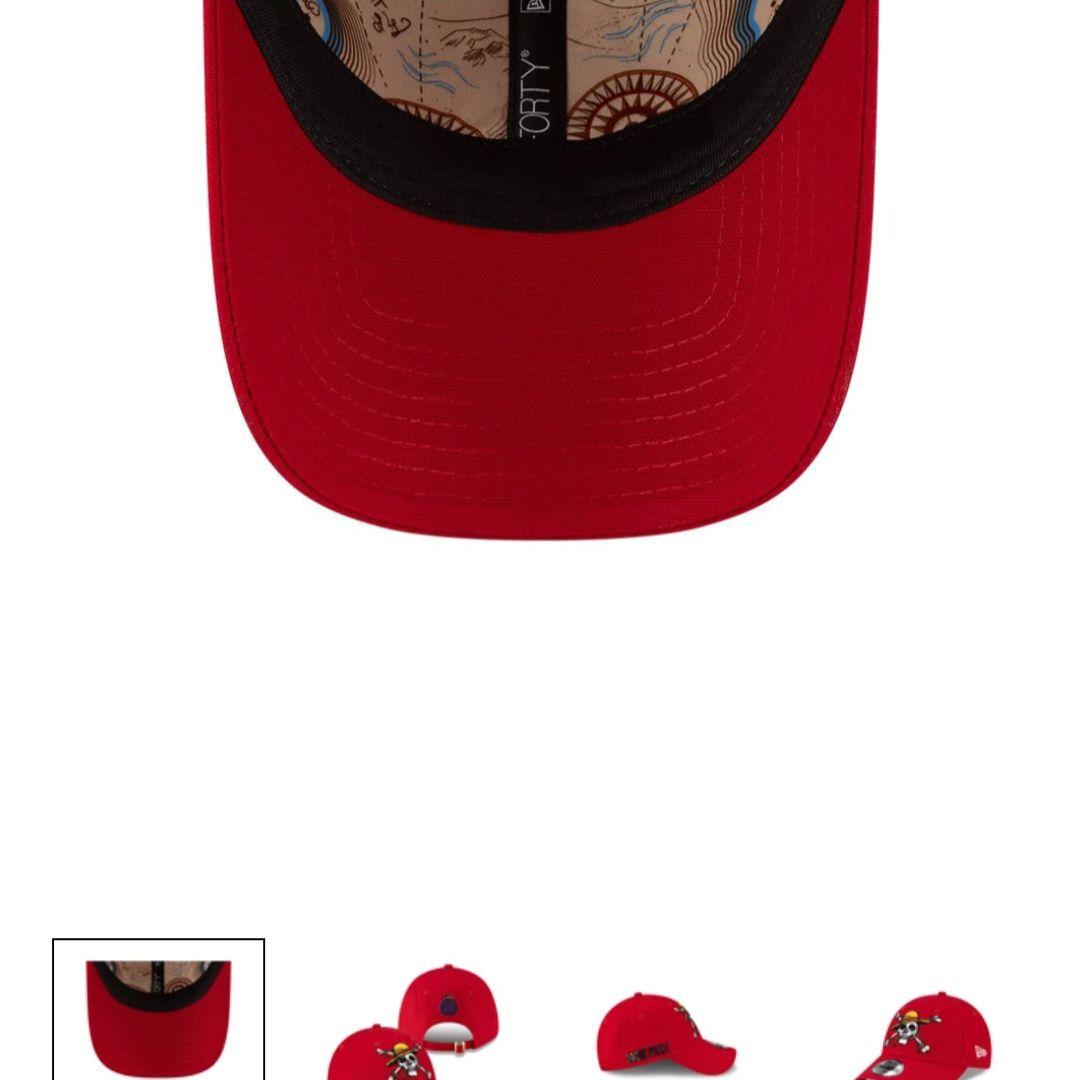Show the front and back caps thumbnail

tap(412, 1022)
